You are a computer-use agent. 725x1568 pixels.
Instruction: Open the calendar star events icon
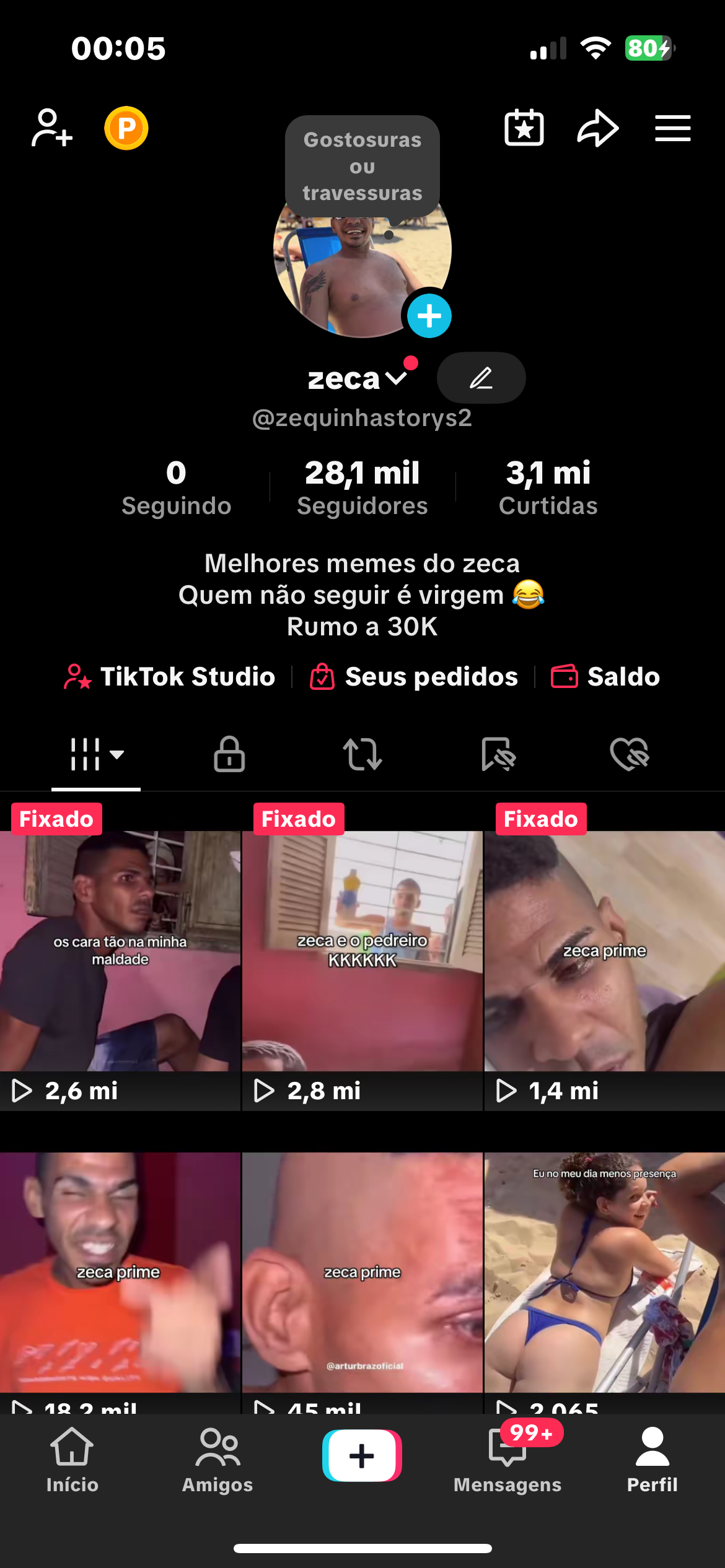(x=524, y=128)
